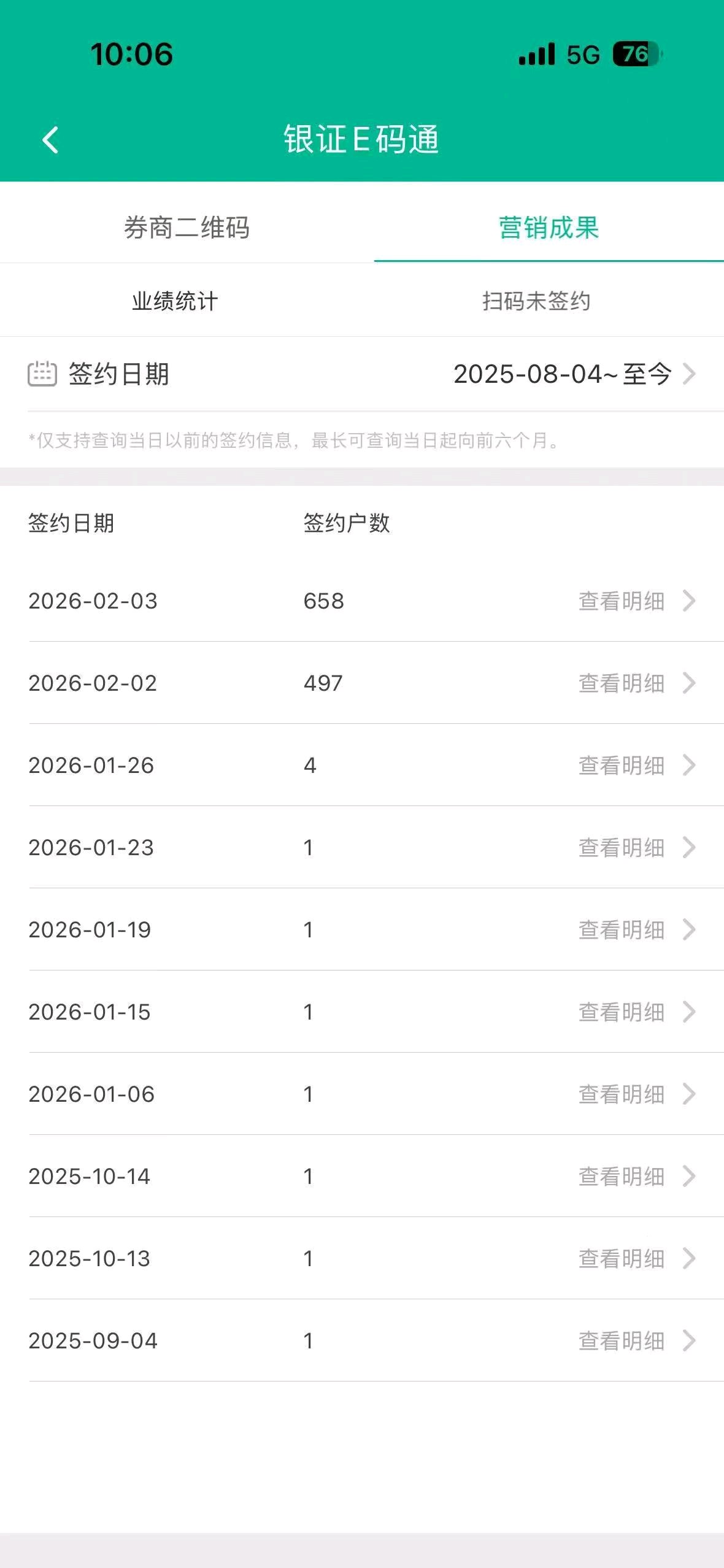The image size is (724, 1568).
Task: Tap the 5G network indicator
Action: click(583, 55)
